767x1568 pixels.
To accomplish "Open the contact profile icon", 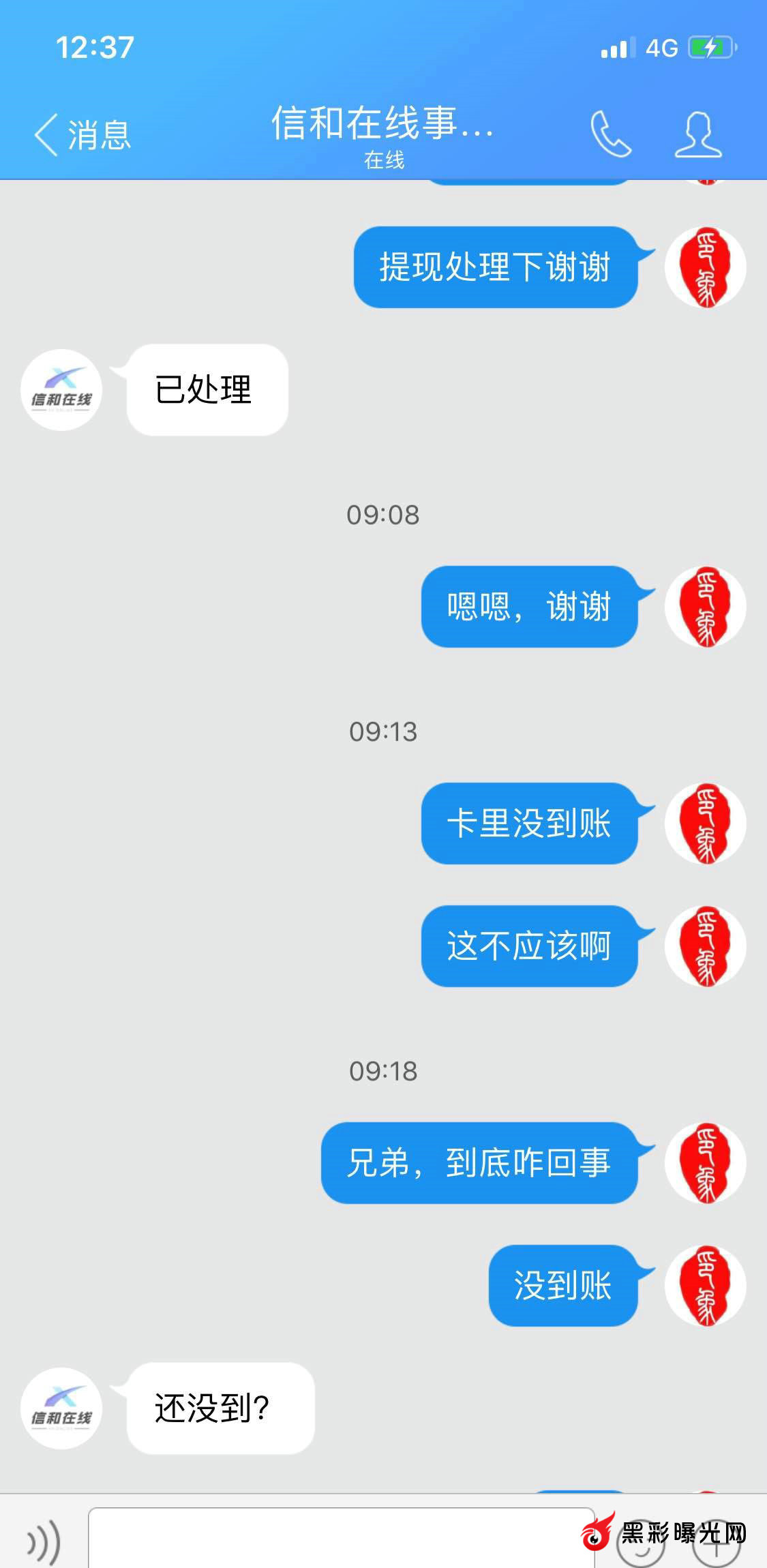I will coord(698,134).
